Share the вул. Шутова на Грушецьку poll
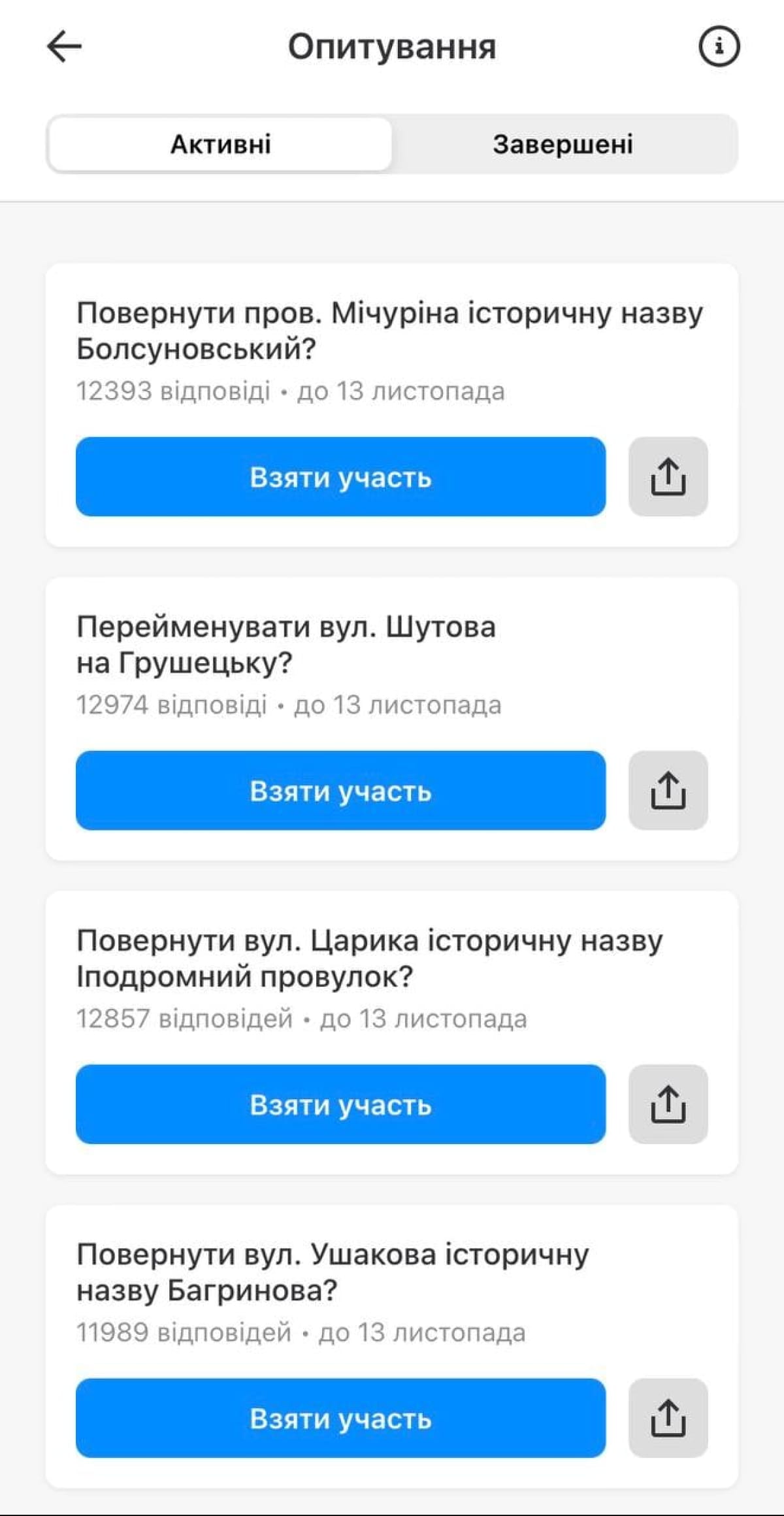The image size is (784, 1516). (668, 791)
